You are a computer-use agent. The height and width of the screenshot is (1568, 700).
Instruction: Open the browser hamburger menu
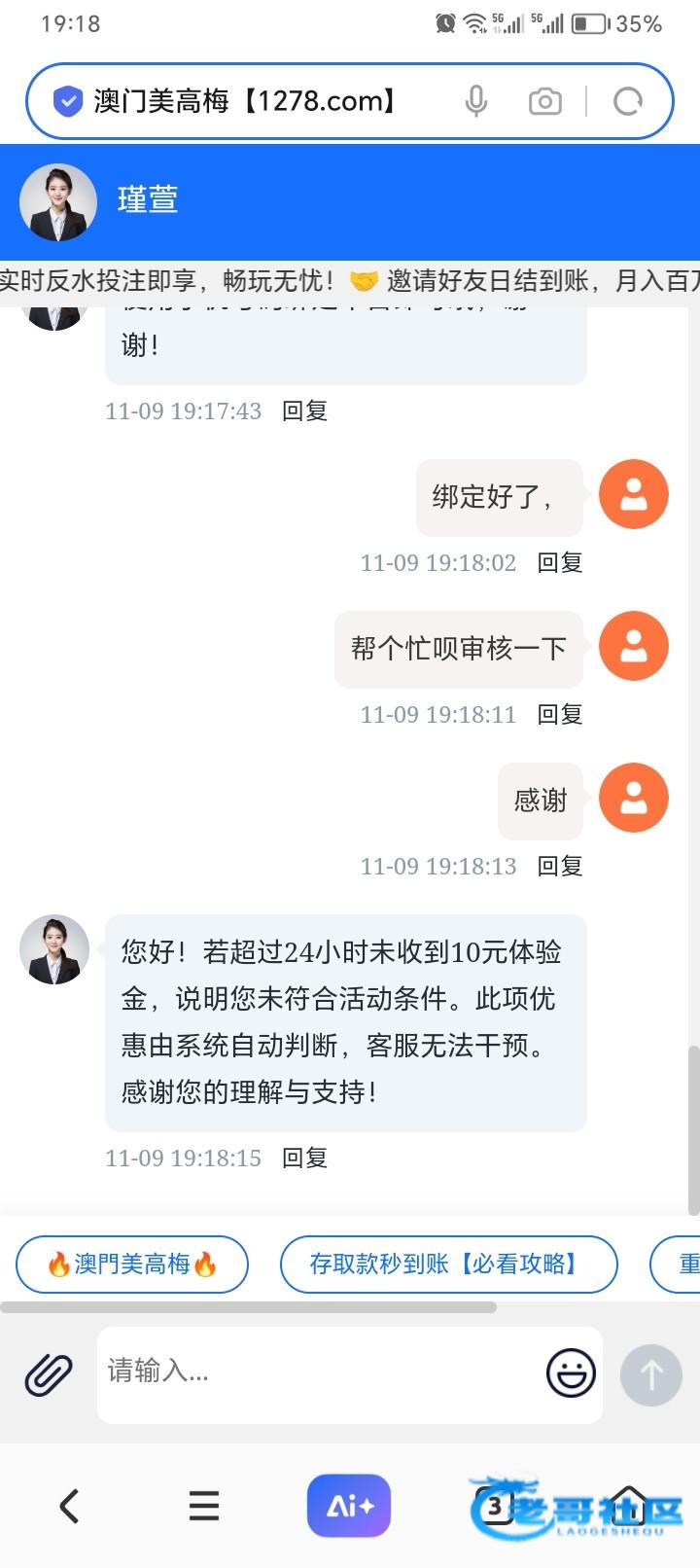click(x=204, y=1506)
